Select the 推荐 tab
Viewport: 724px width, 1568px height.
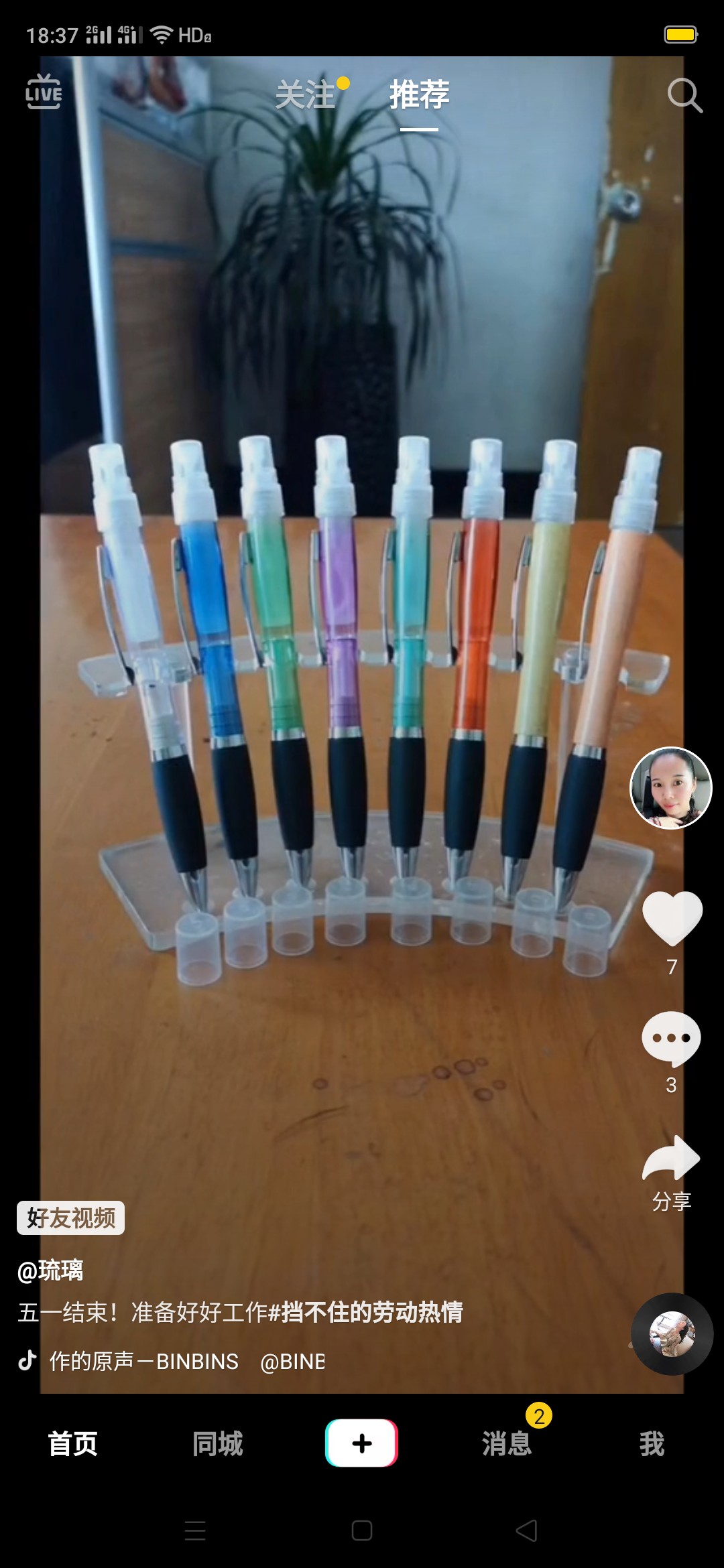point(420,94)
